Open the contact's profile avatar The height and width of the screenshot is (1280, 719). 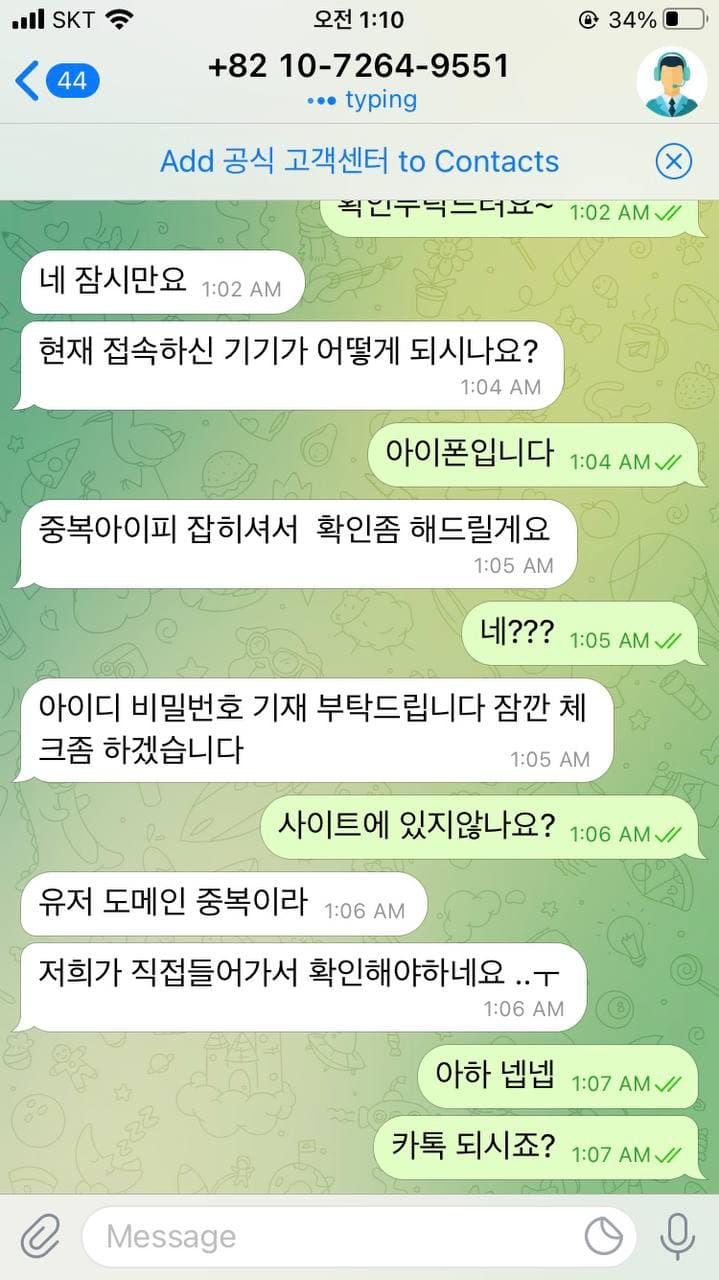671,81
